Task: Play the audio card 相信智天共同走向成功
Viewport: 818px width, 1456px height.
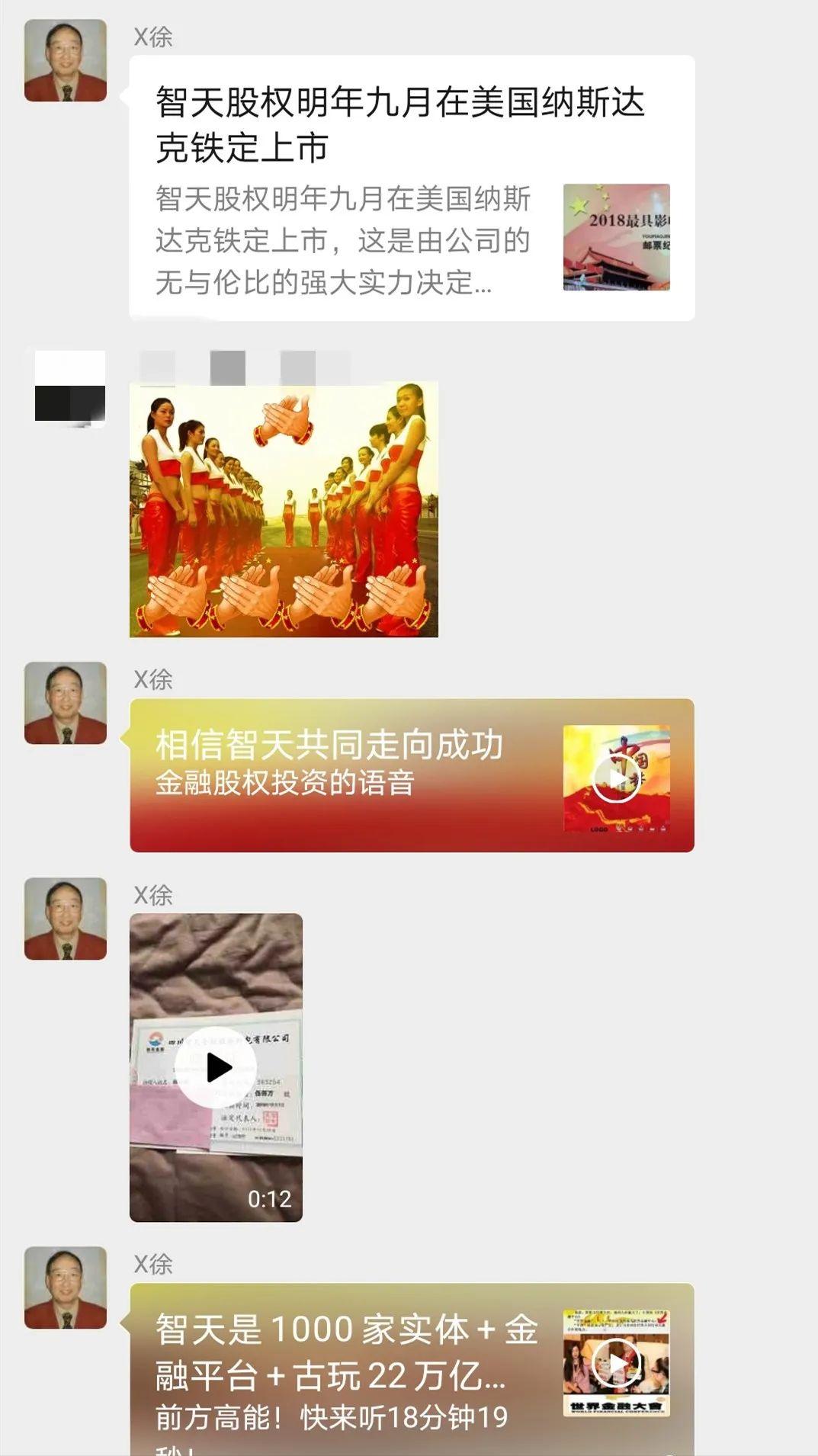Action: click(412, 775)
